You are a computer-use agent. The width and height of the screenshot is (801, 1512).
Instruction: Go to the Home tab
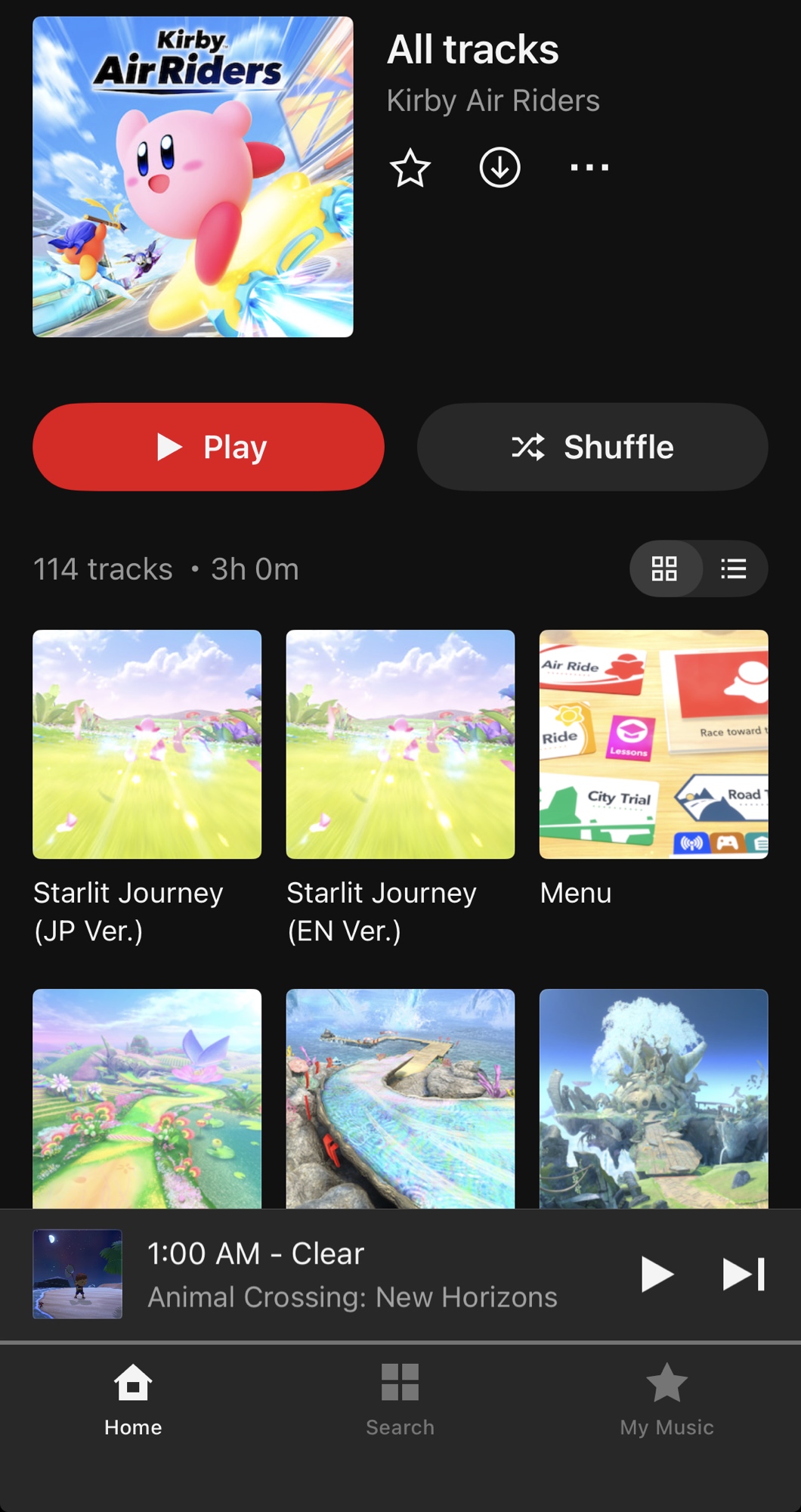[133, 1400]
